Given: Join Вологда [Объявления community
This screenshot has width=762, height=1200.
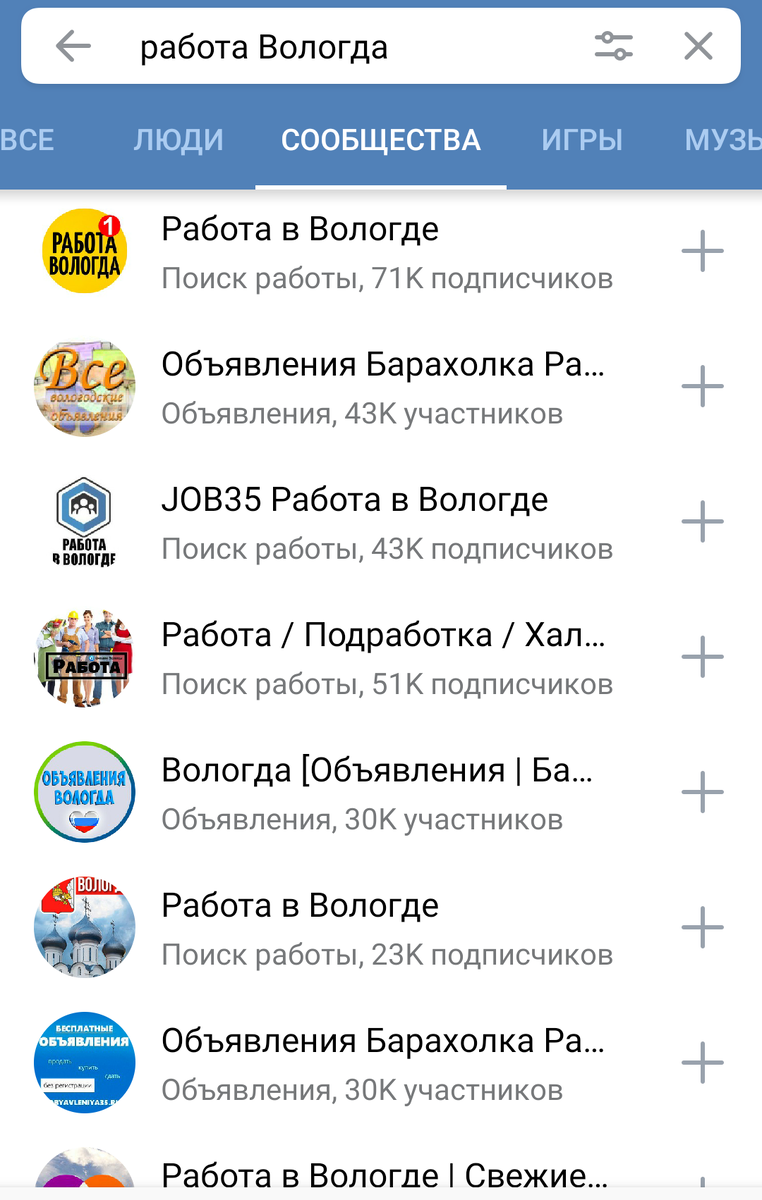Looking at the screenshot, I should (x=702, y=792).
